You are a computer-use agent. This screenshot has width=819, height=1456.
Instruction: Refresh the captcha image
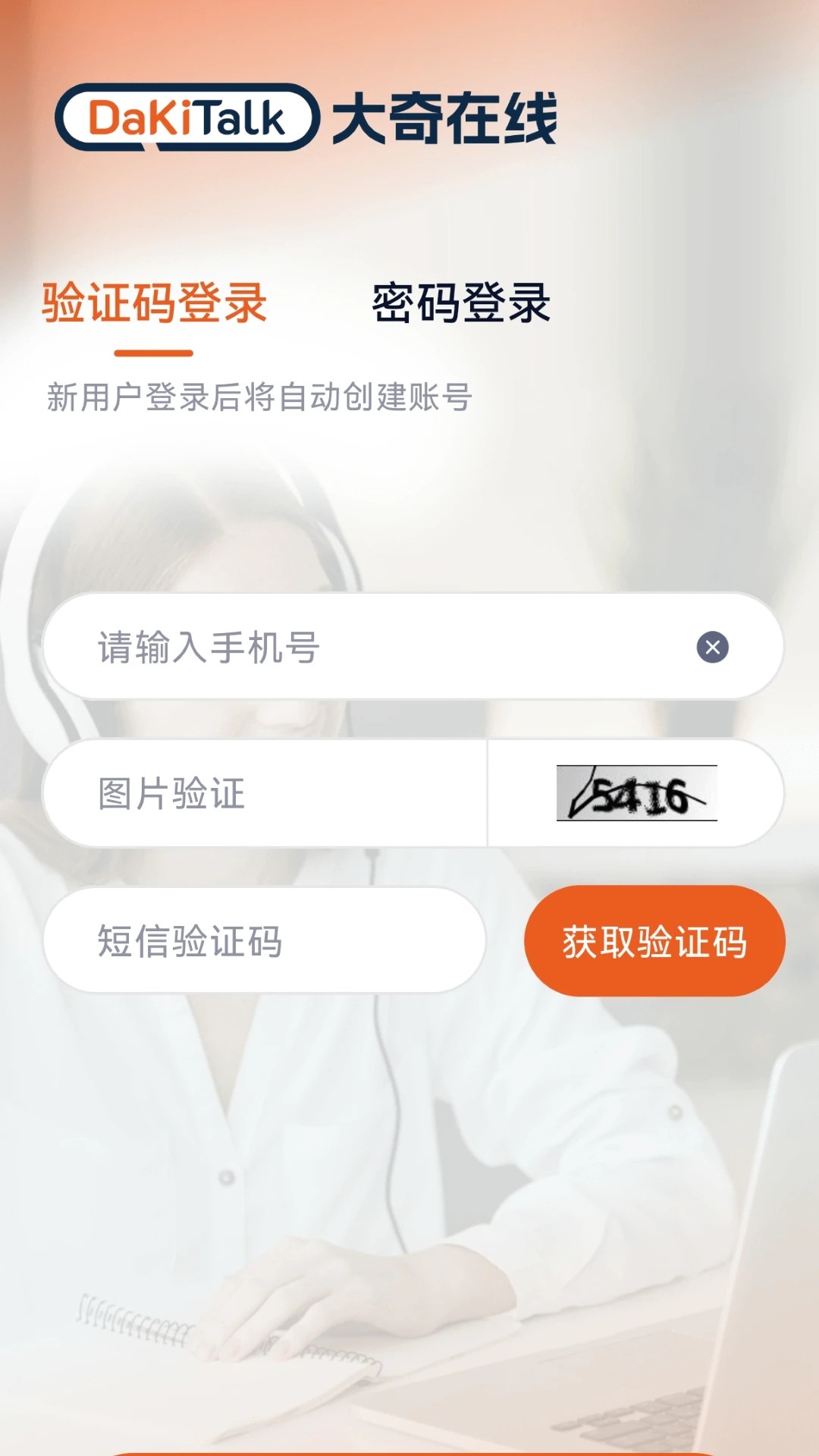(x=636, y=793)
